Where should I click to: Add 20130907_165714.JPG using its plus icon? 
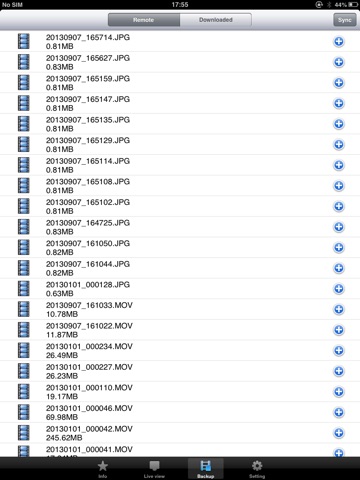tap(339, 42)
